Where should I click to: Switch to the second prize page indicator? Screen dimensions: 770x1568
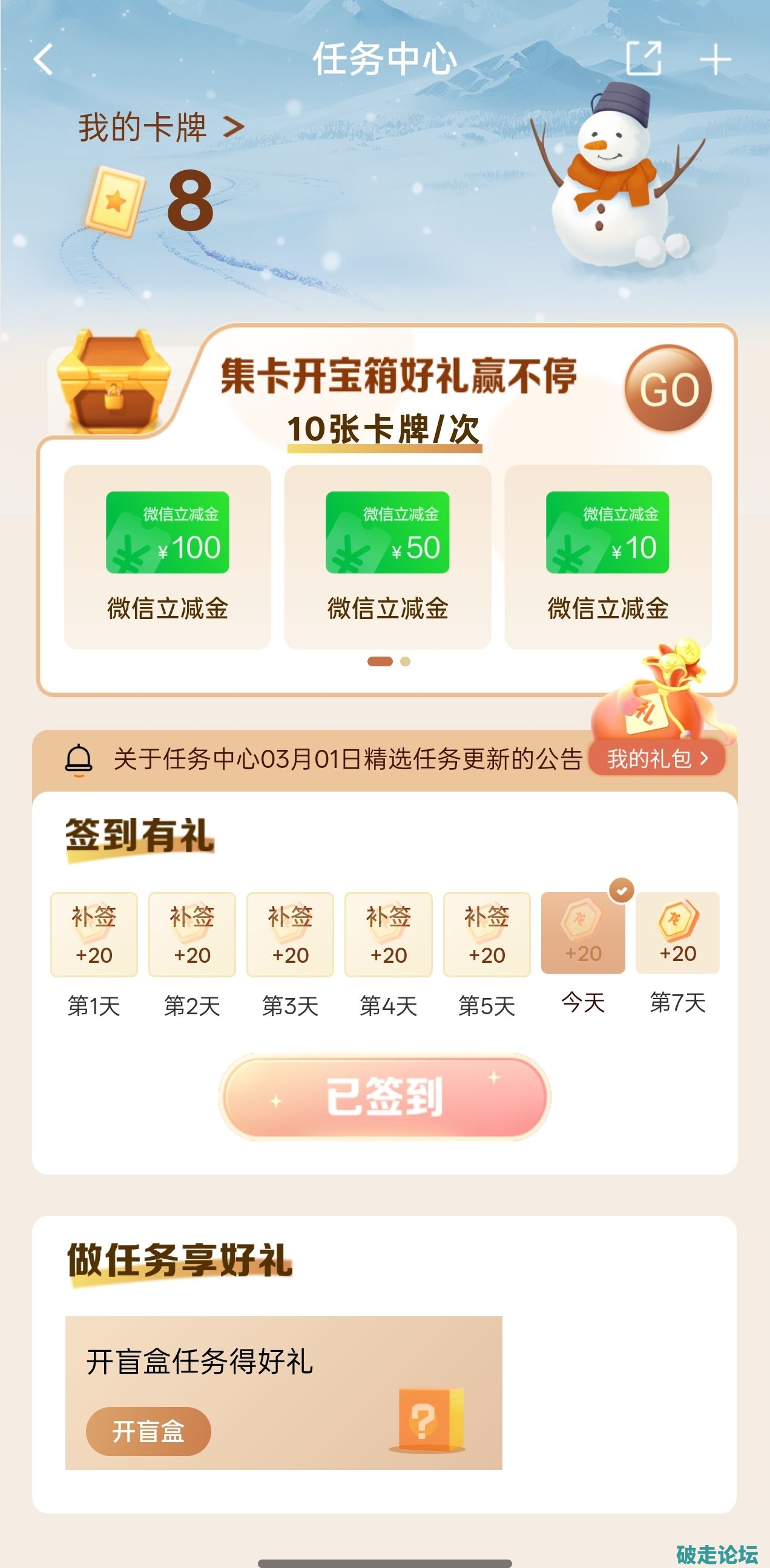pyautogui.click(x=406, y=661)
